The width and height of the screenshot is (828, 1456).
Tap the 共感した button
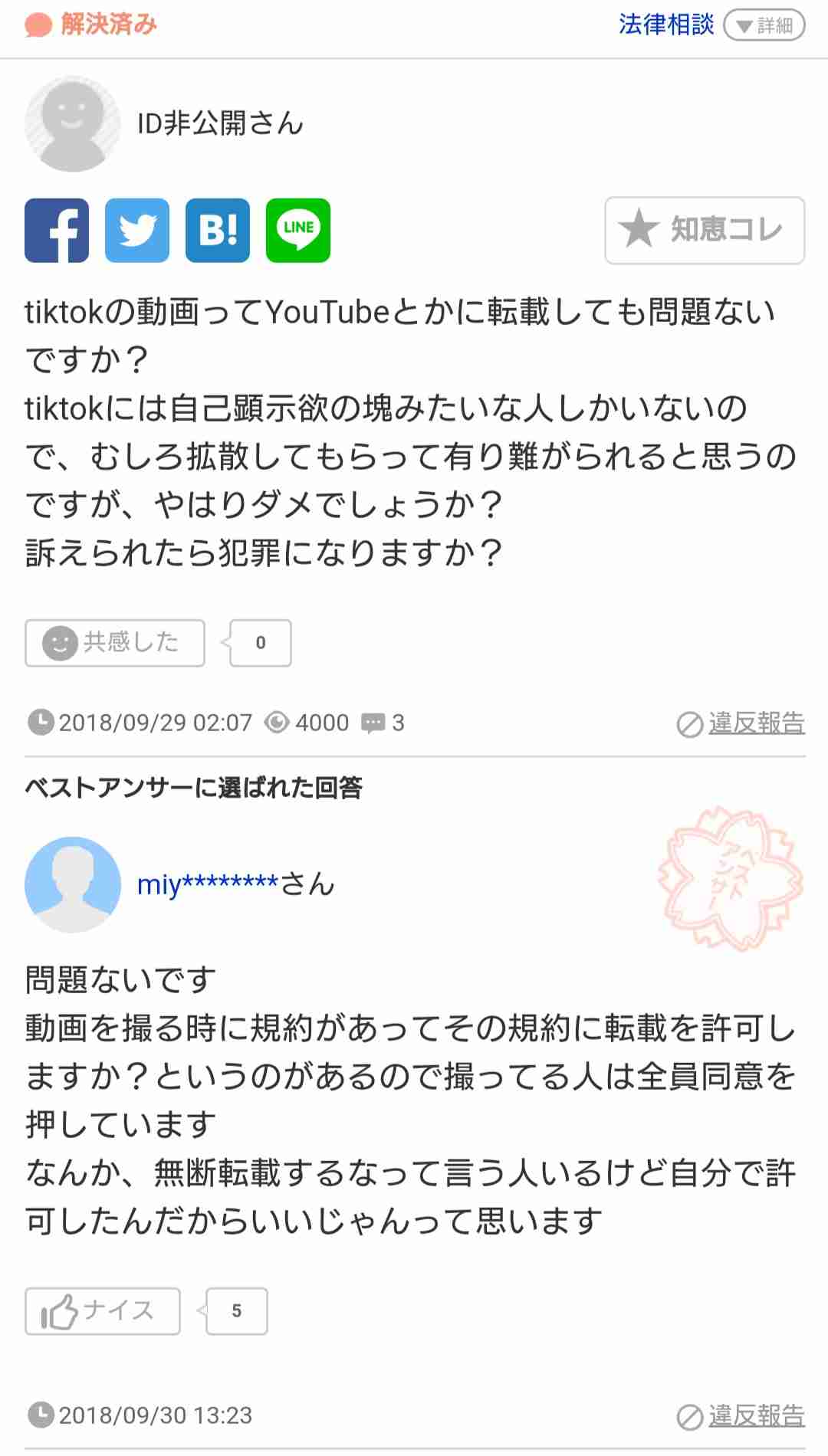pyautogui.click(x=115, y=642)
